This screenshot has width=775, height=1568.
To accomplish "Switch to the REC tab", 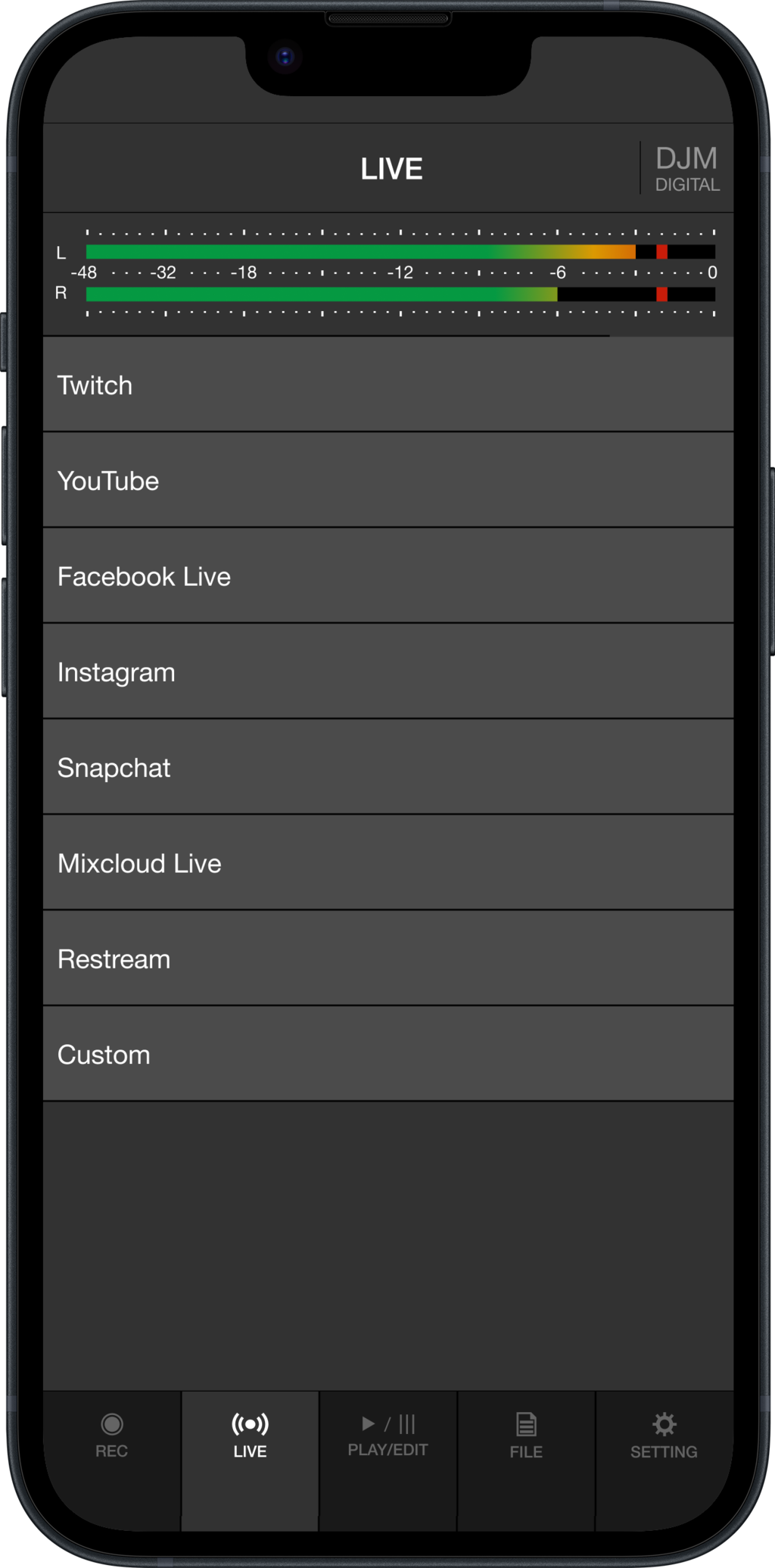I will 112,1436.
